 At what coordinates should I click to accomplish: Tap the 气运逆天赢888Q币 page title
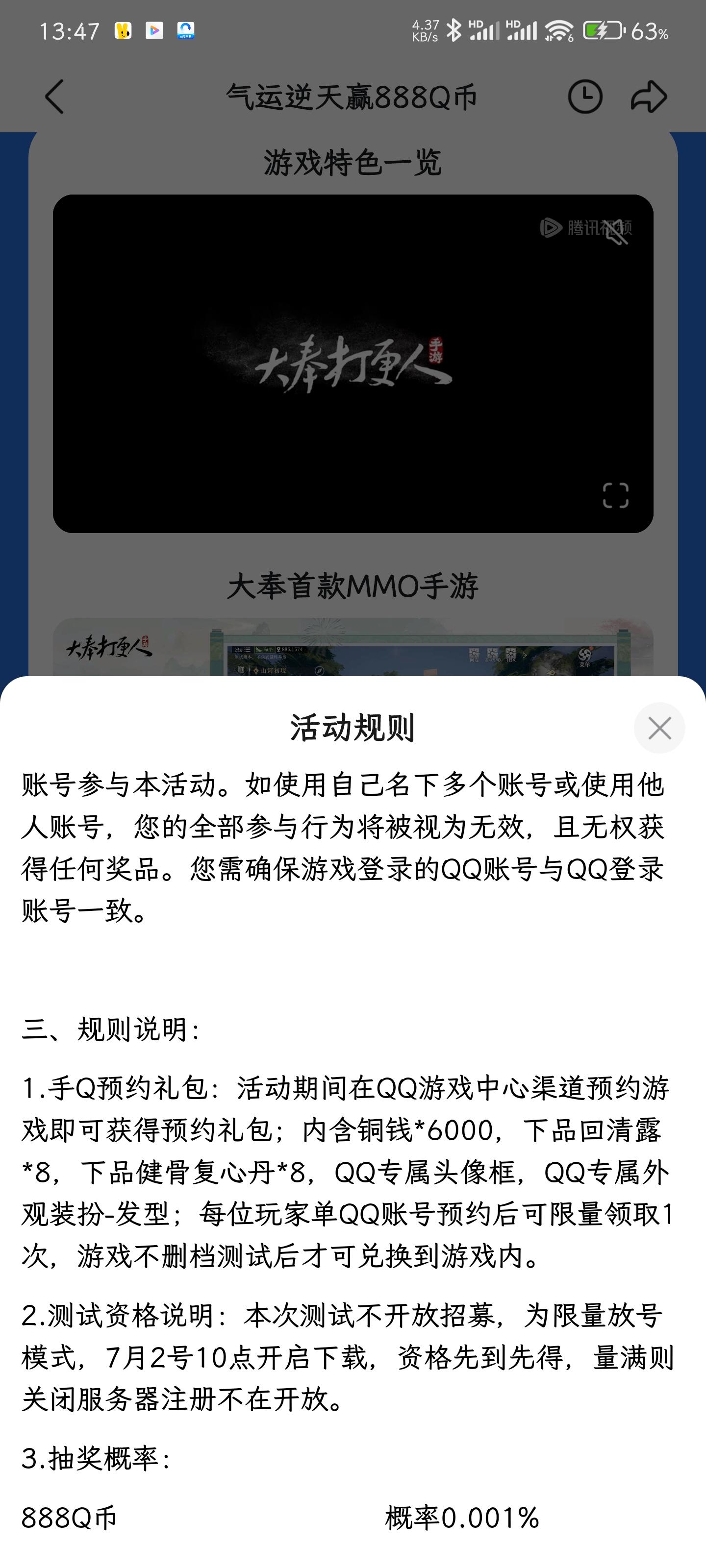(353, 96)
